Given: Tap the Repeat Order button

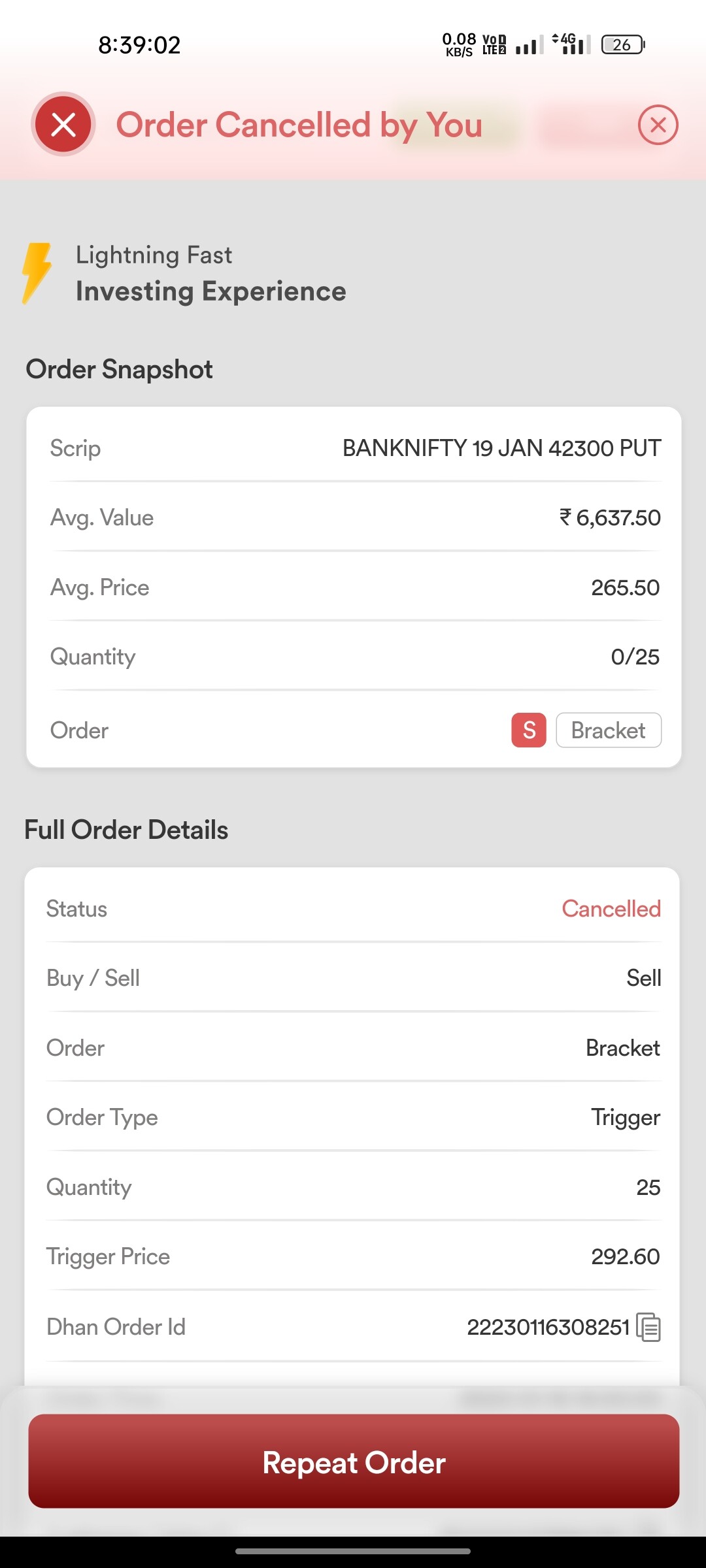Looking at the screenshot, I should 354,1462.
